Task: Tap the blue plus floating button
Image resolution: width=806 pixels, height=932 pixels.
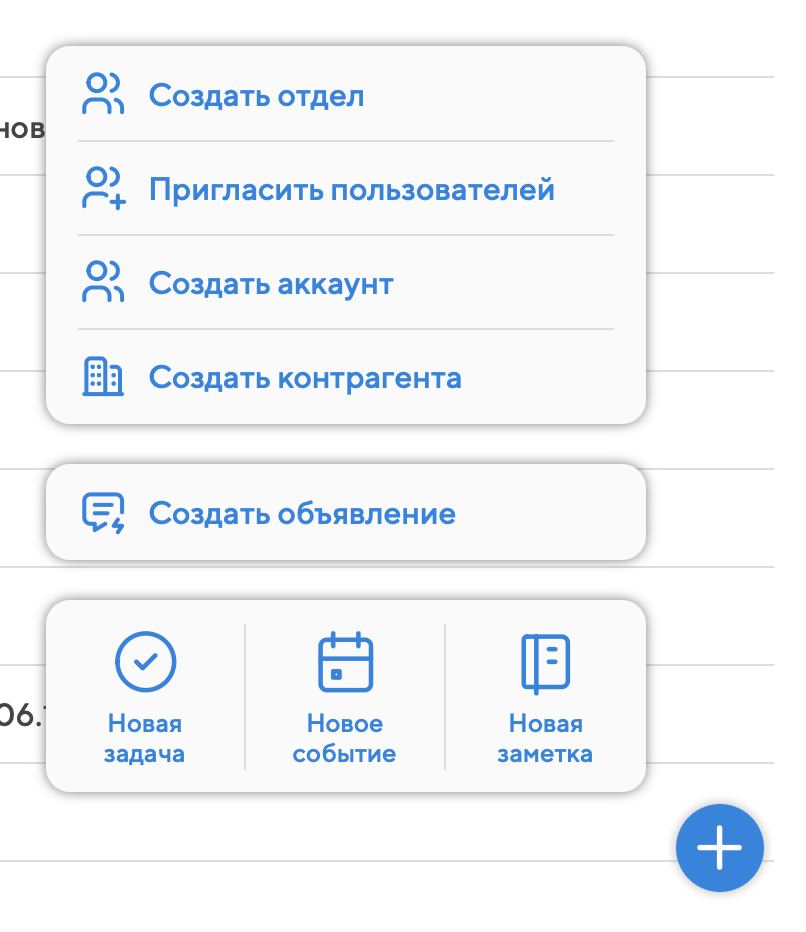Action: point(719,848)
